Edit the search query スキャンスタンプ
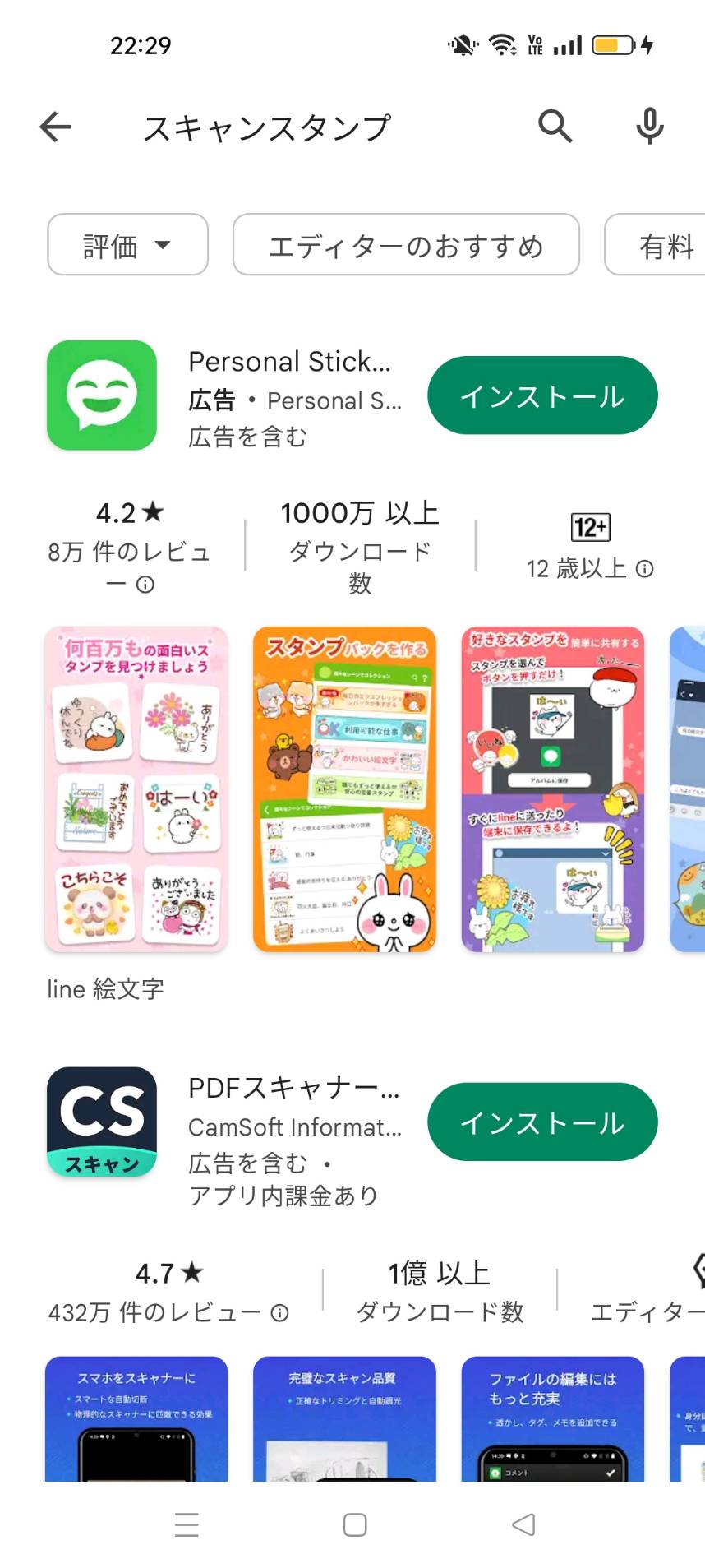Screen dimensions: 705x1568 coord(267,127)
